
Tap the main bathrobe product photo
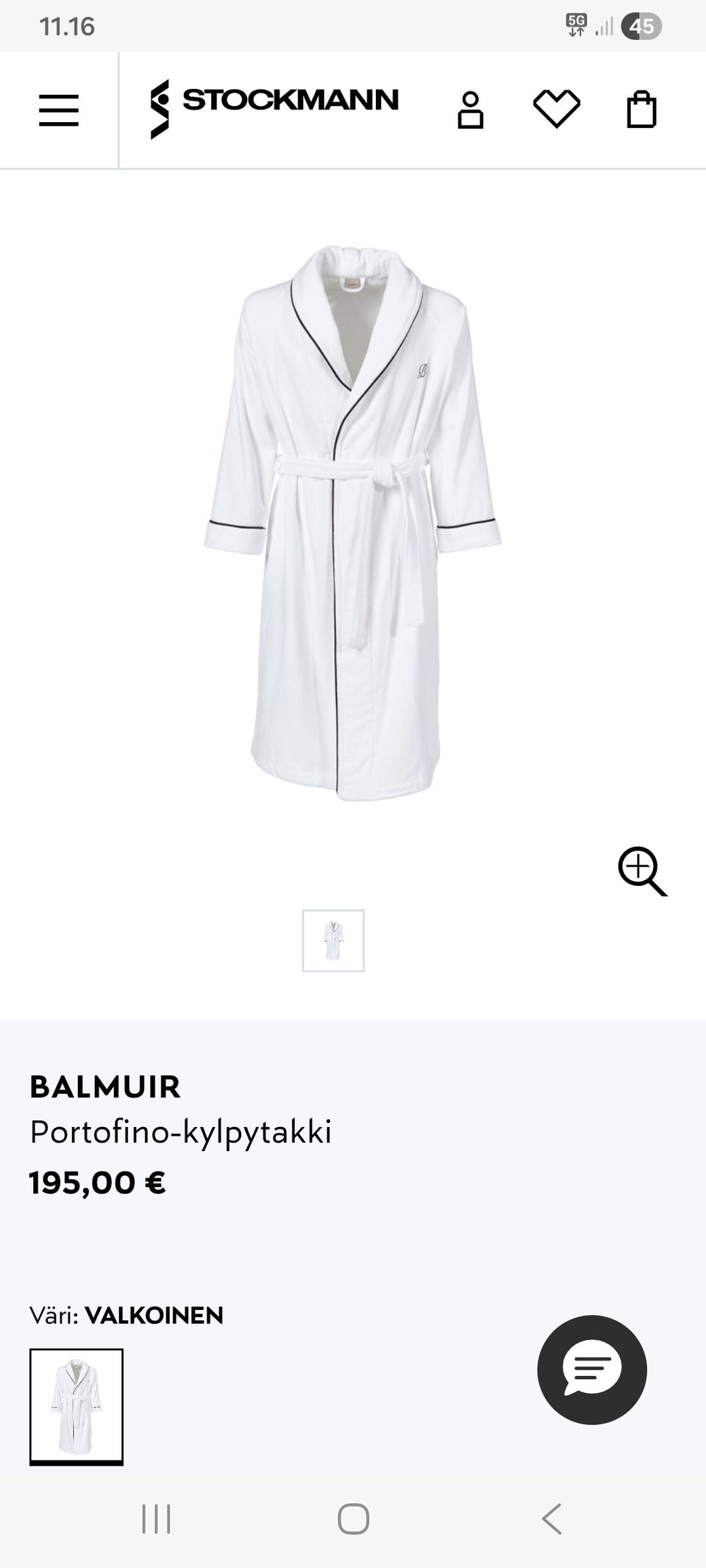pos(353,522)
